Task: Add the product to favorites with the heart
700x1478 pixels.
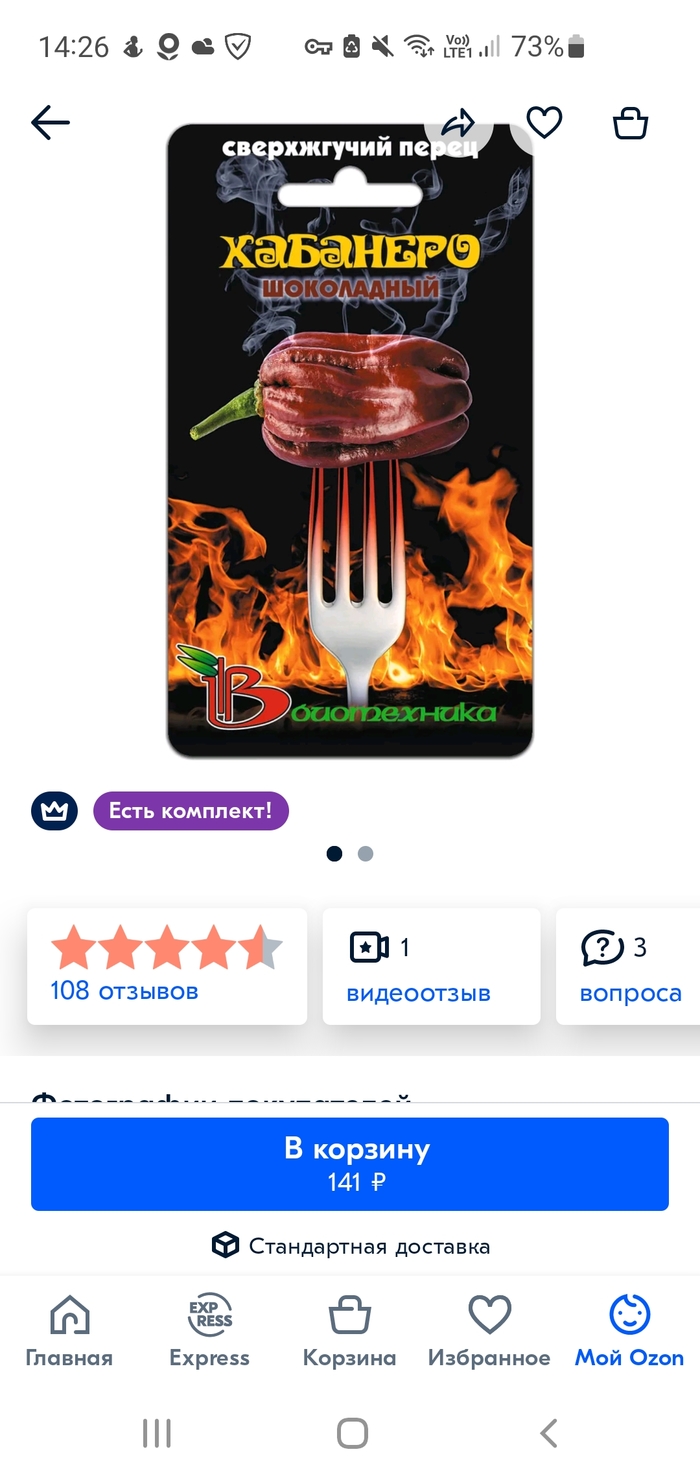Action: 544,123
